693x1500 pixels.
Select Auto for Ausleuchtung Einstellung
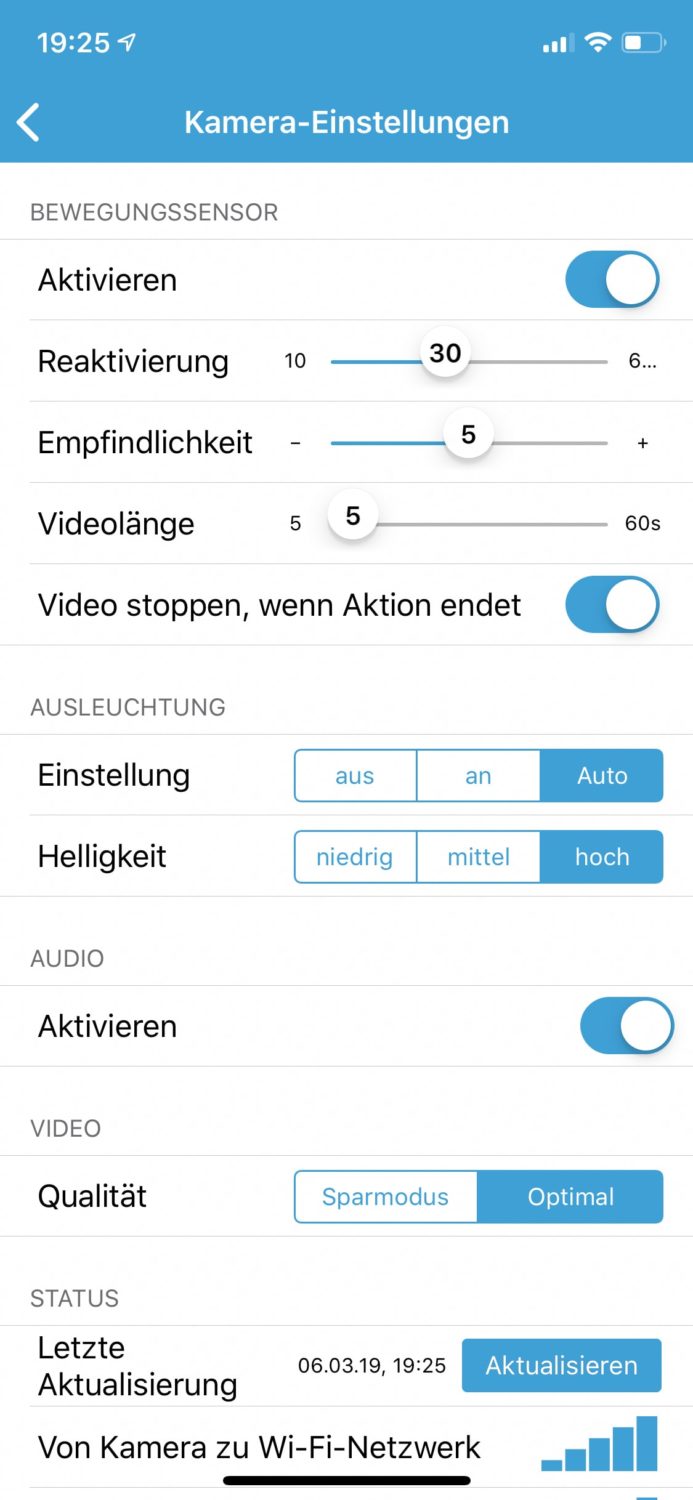click(602, 776)
